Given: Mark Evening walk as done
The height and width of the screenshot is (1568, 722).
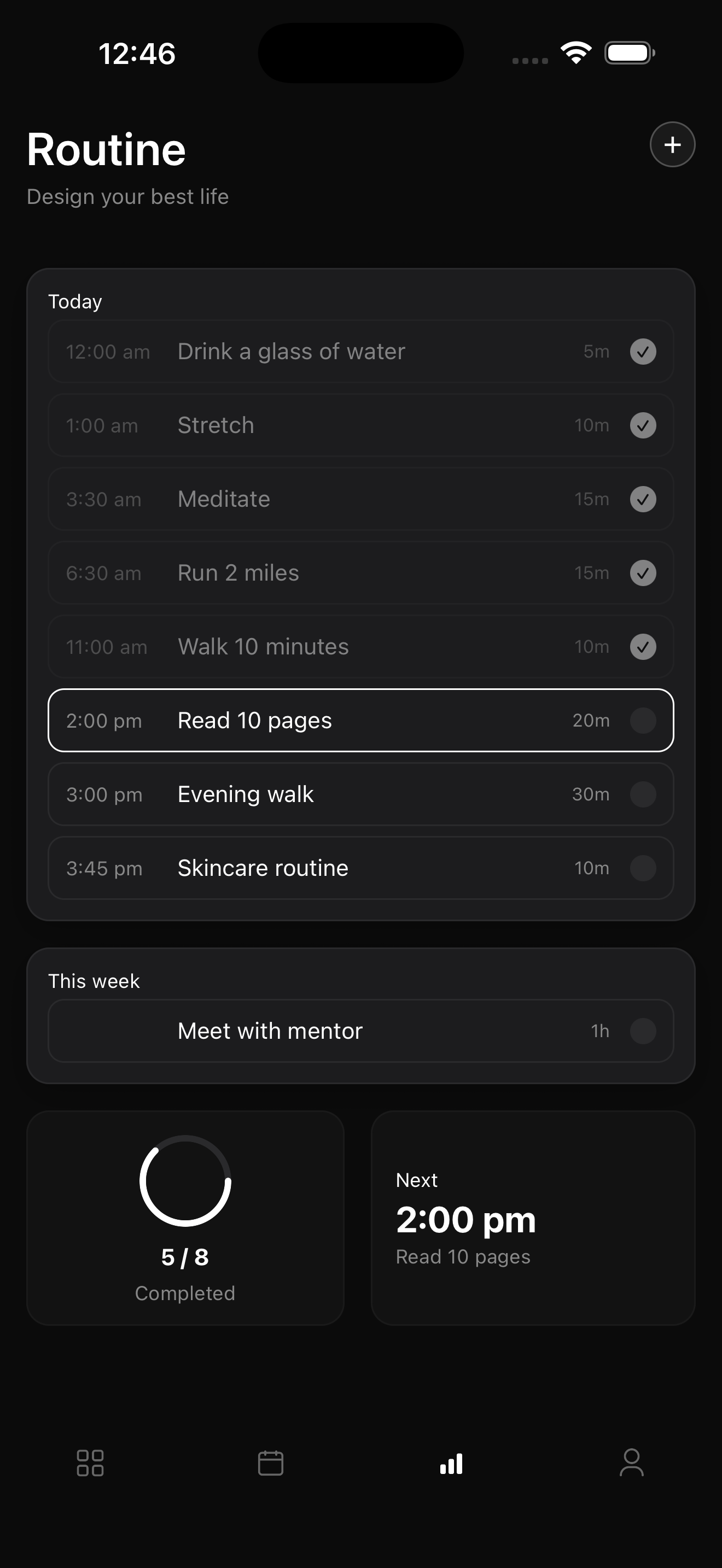Looking at the screenshot, I should [x=643, y=794].
